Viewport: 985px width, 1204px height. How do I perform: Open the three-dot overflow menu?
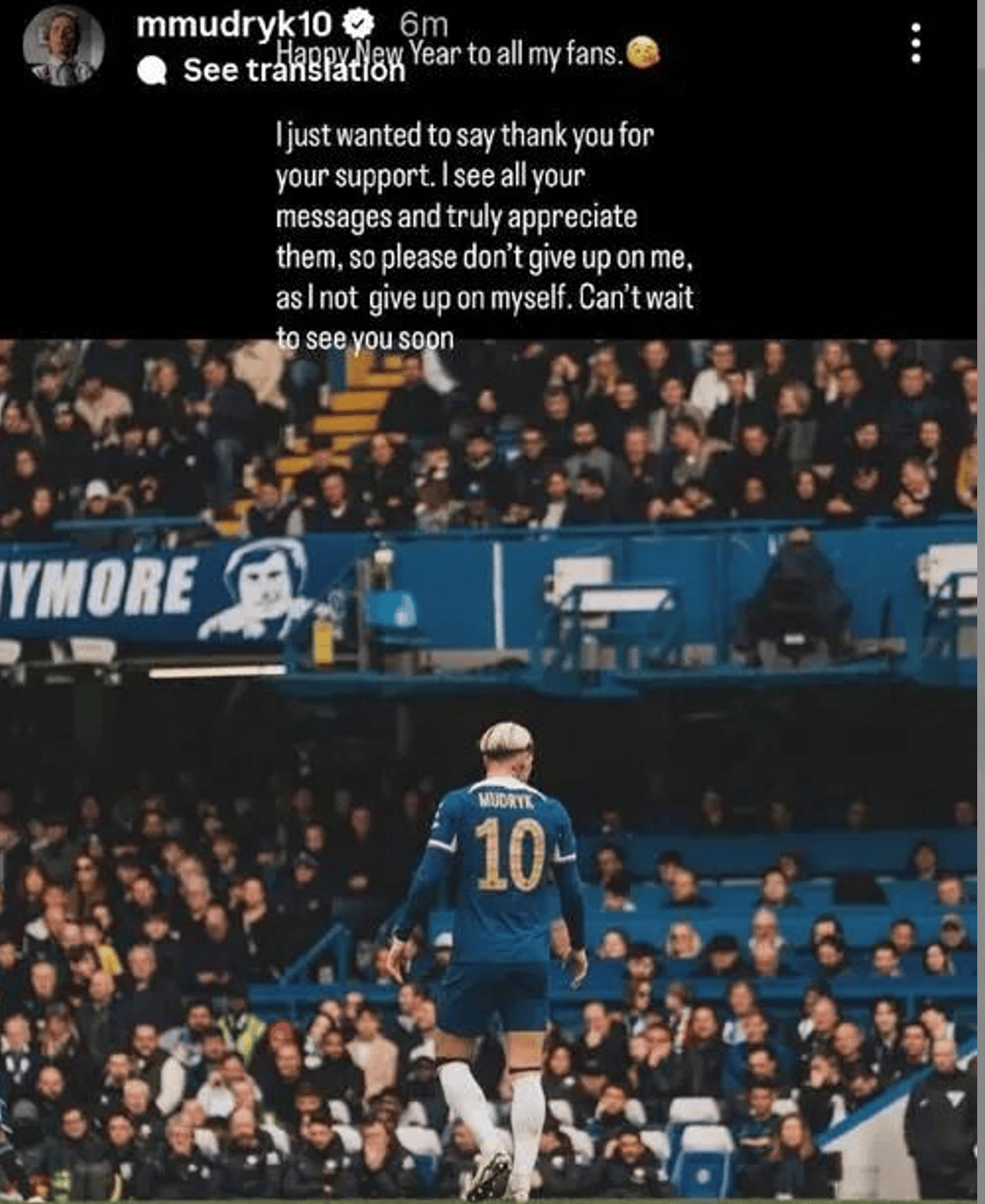click(916, 43)
